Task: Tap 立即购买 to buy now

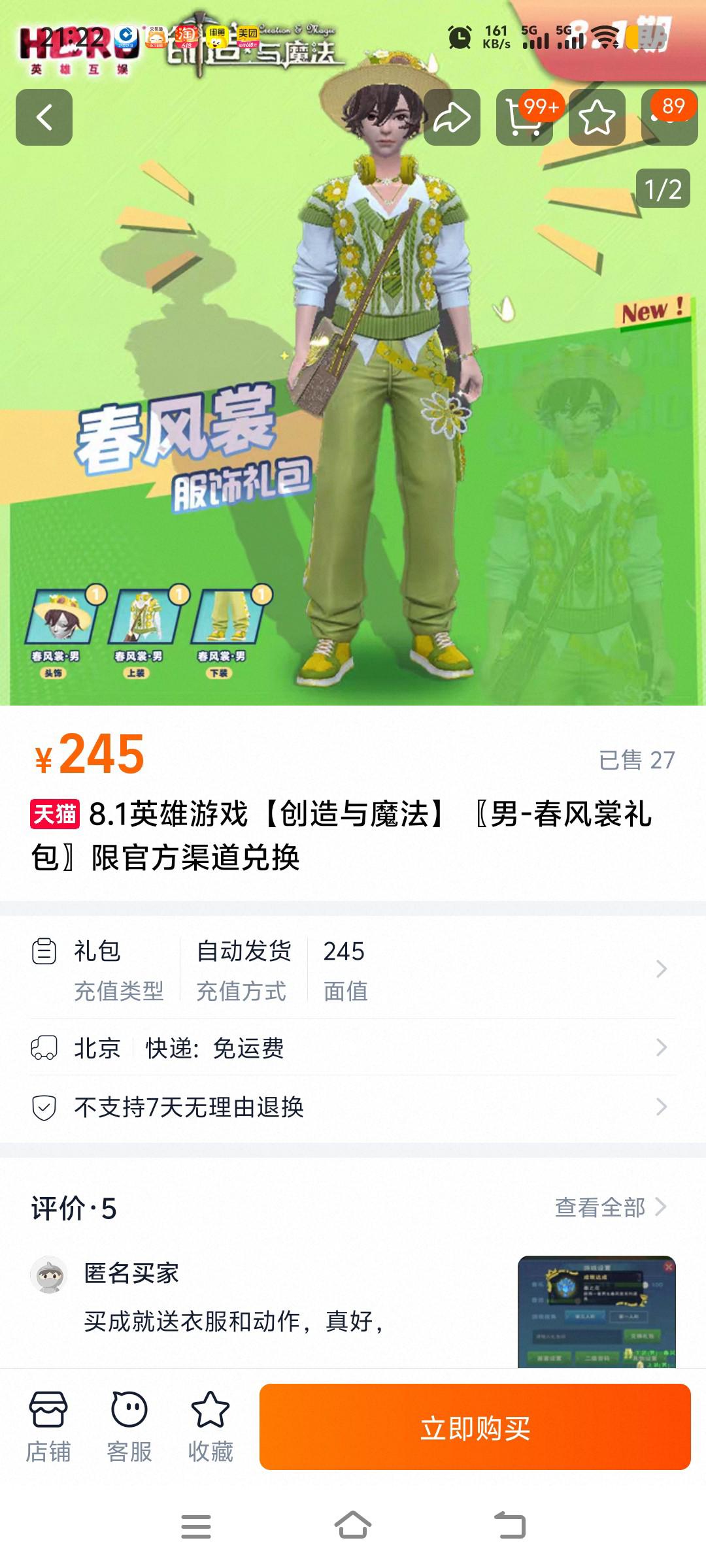Action: pyautogui.click(x=475, y=1428)
